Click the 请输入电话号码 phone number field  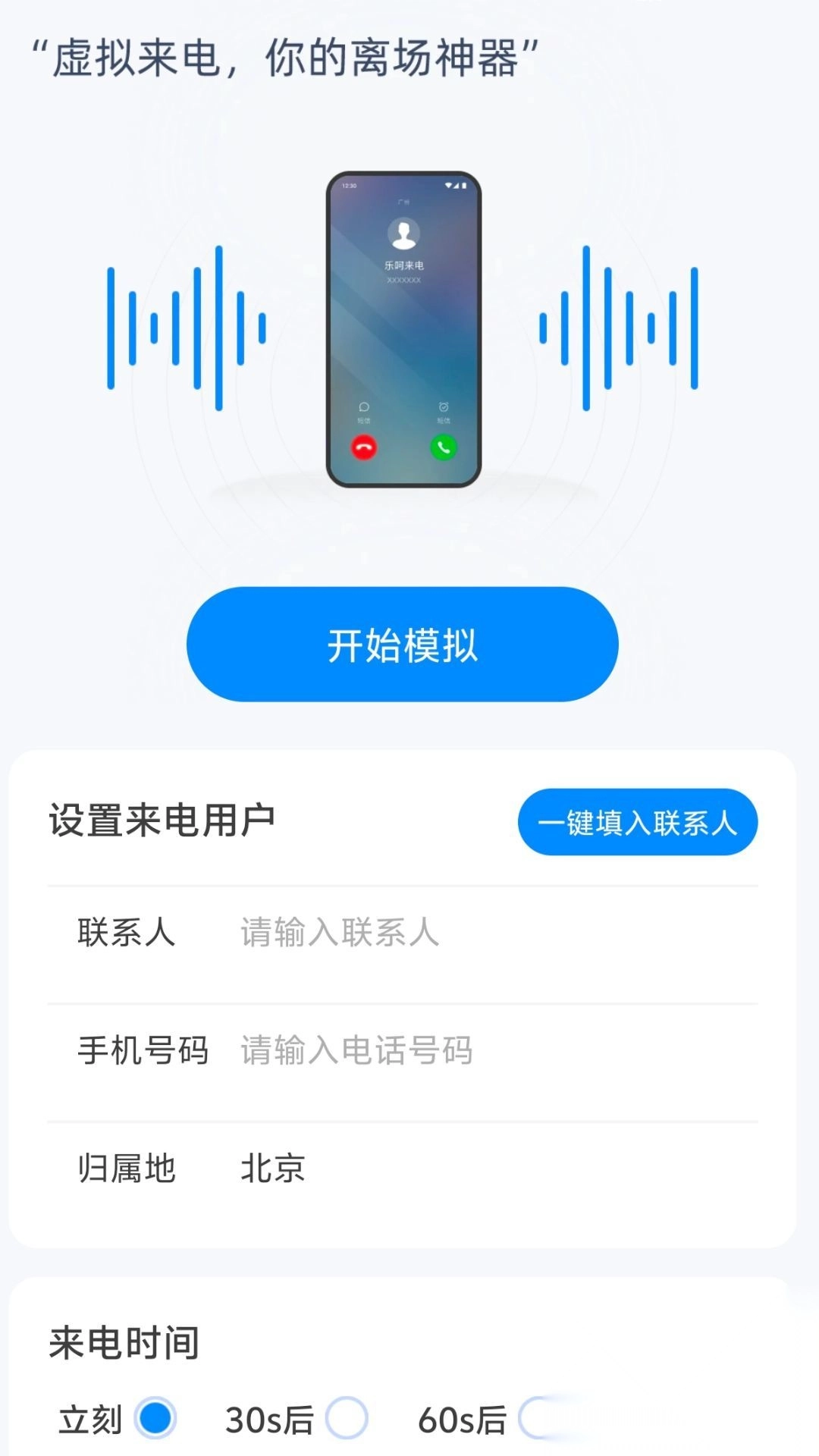[x=356, y=1051]
